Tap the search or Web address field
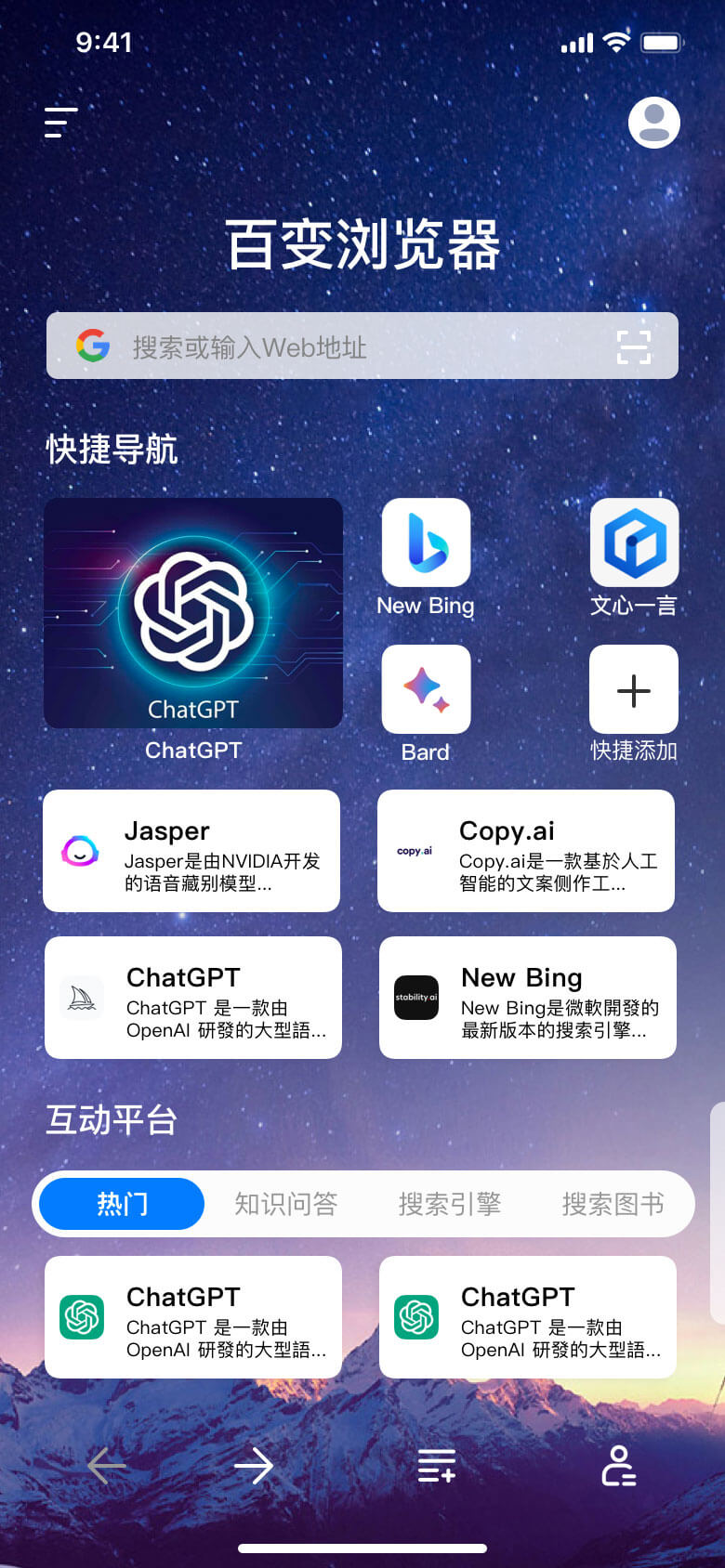Image resolution: width=725 pixels, height=1568 pixels. (353, 346)
